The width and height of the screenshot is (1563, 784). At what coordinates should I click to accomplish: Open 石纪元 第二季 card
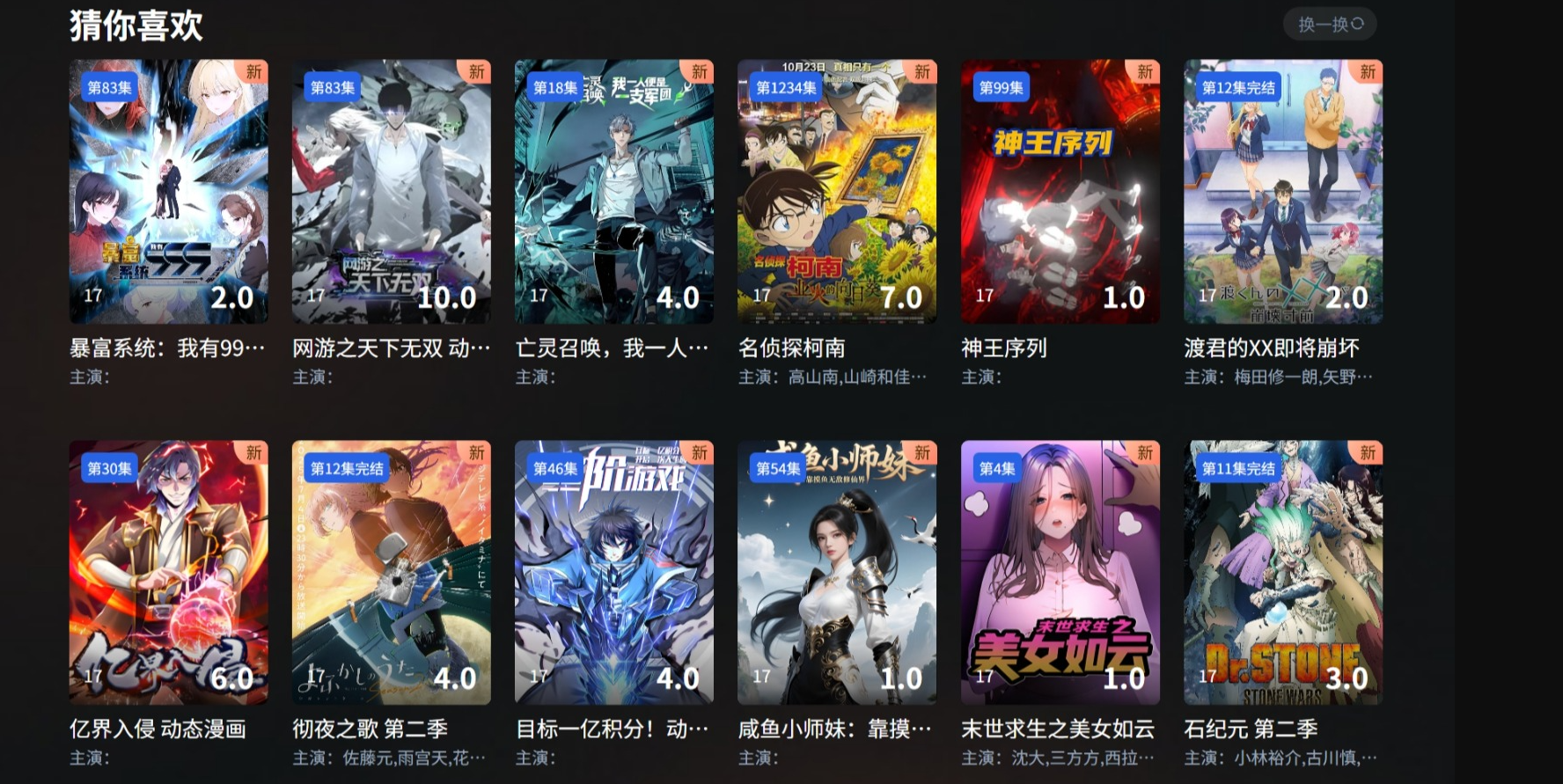click(x=1283, y=573)
